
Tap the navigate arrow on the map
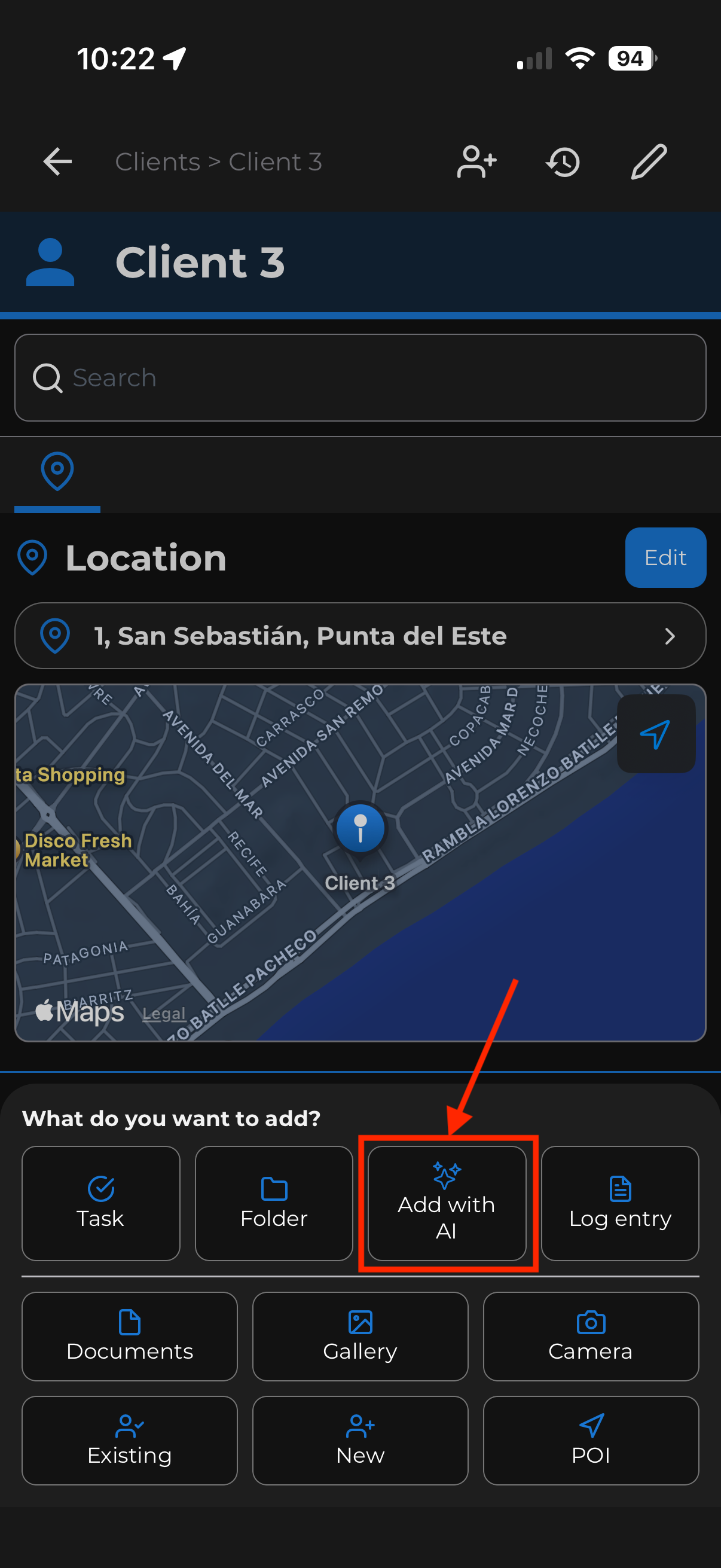click(x=655, y=734)
